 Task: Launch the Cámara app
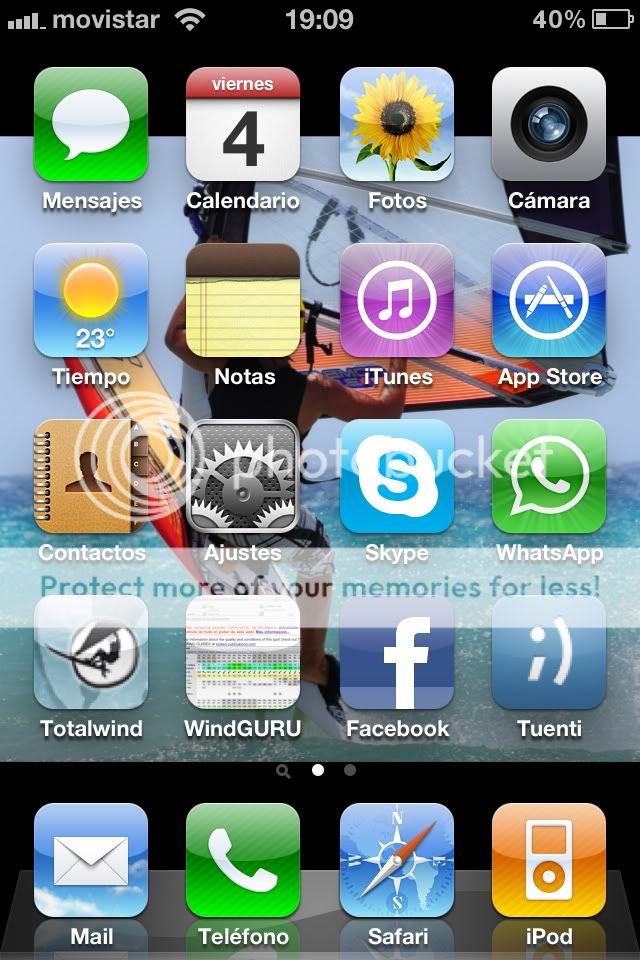pos(549,124)
